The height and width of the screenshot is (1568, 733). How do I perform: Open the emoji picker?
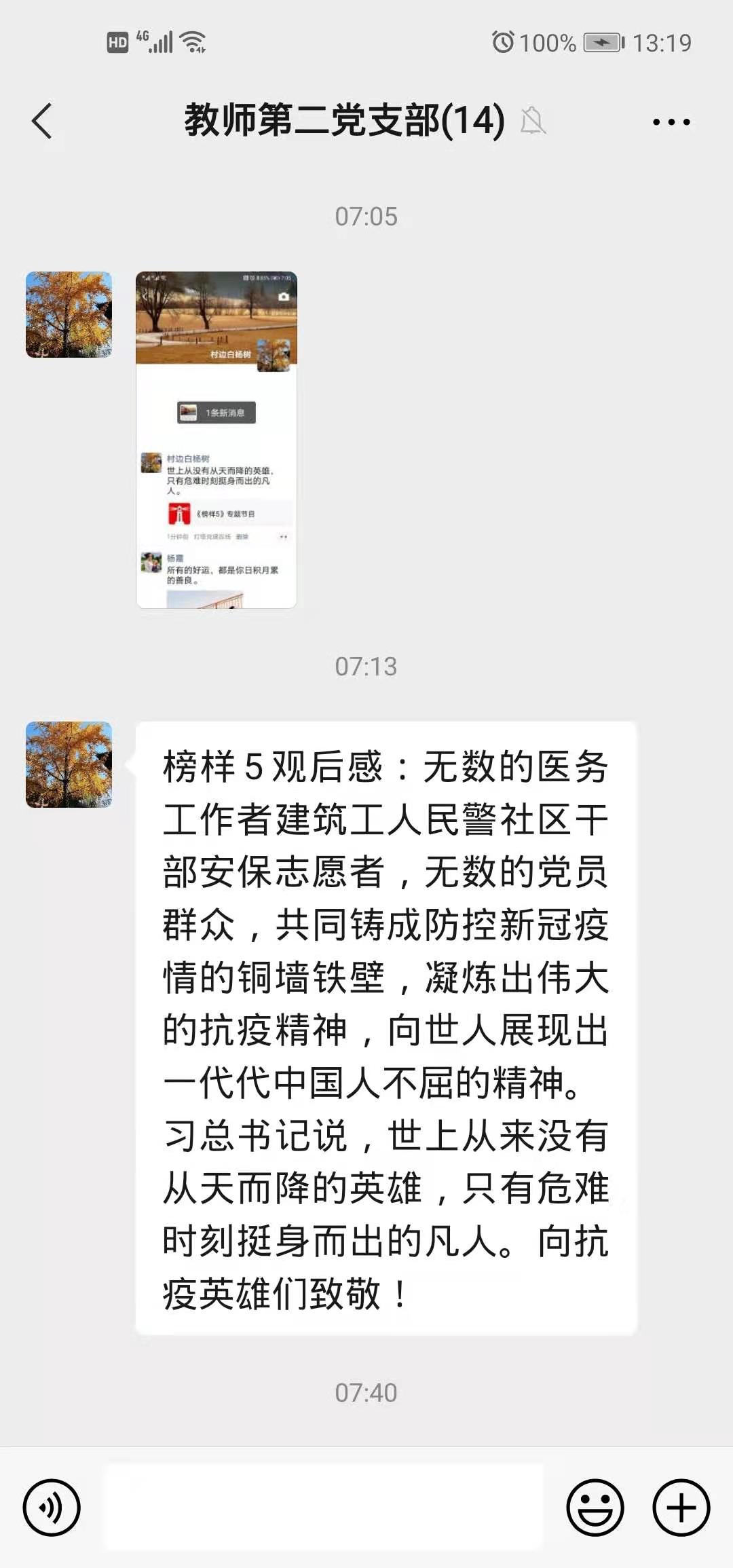(595, 1508)
